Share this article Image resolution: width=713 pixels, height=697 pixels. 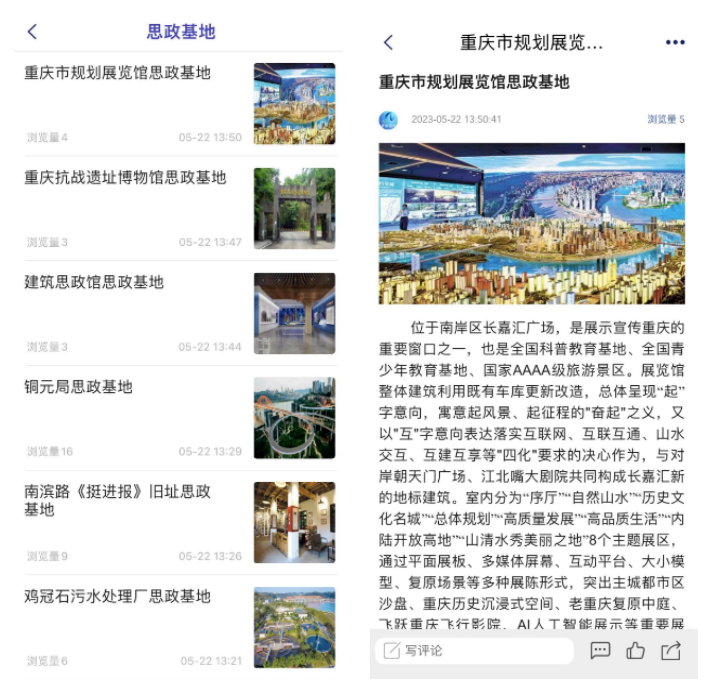pos(670,651)
